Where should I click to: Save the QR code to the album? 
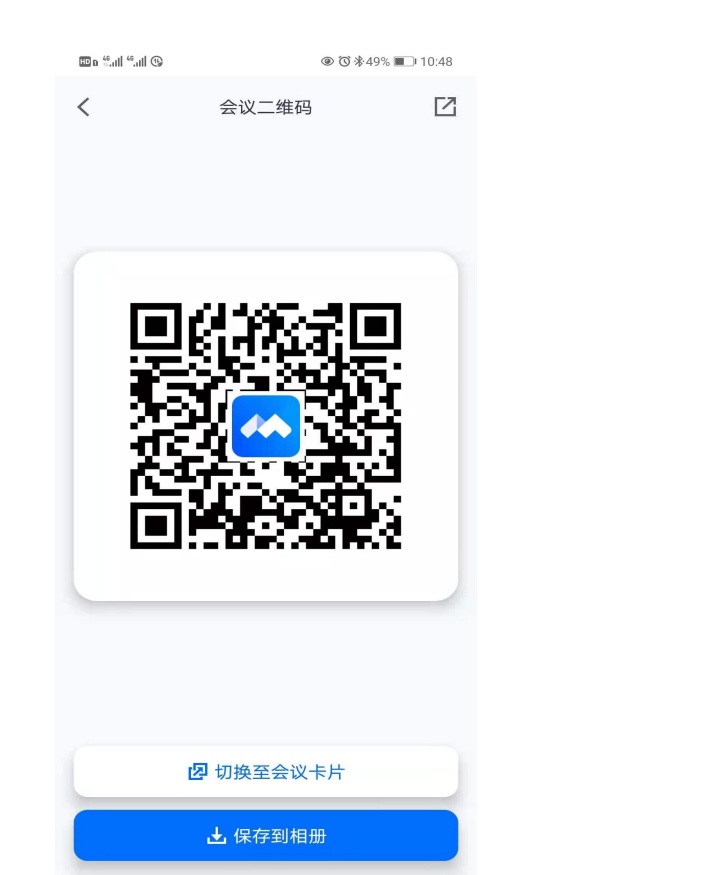click(266, 836)
